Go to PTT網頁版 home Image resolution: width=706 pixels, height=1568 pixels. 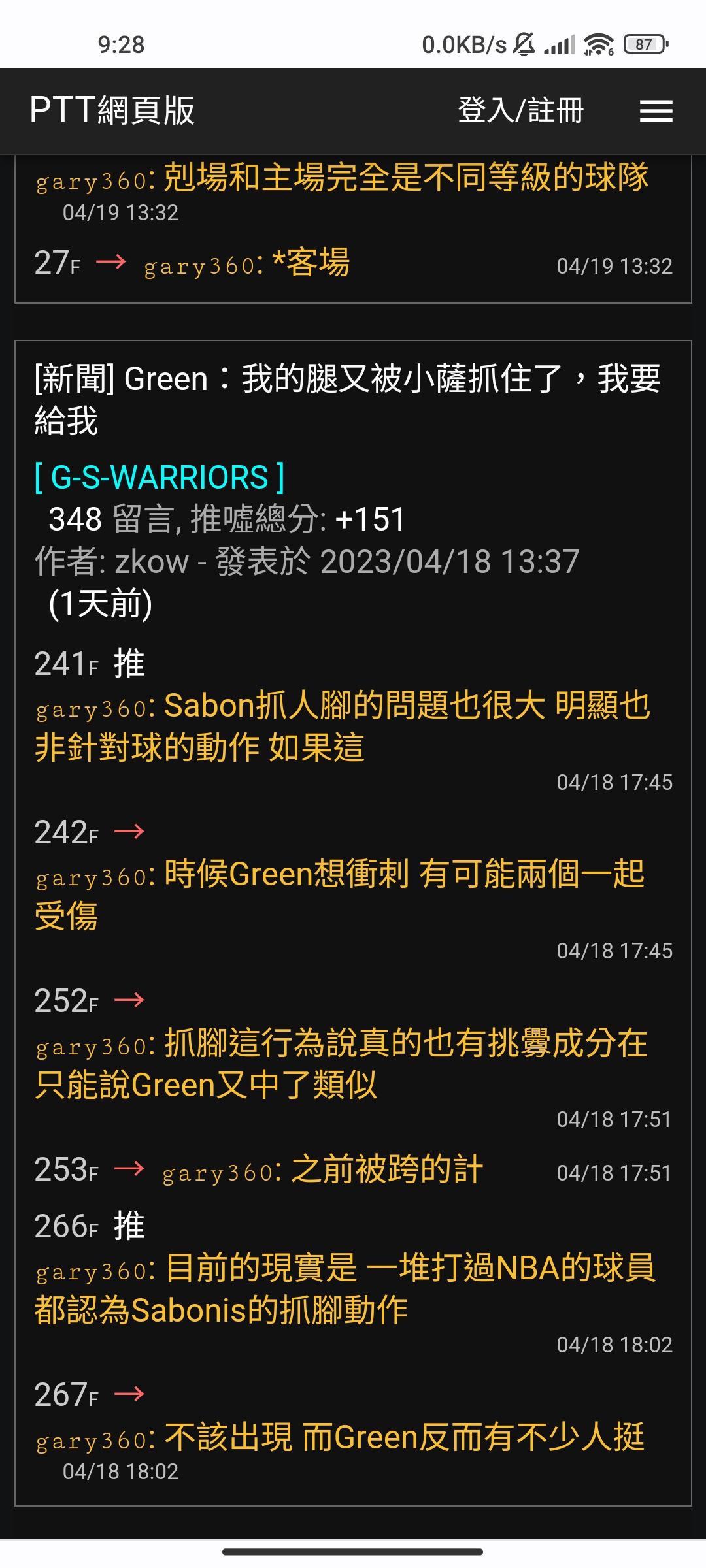tap(112, 110)
